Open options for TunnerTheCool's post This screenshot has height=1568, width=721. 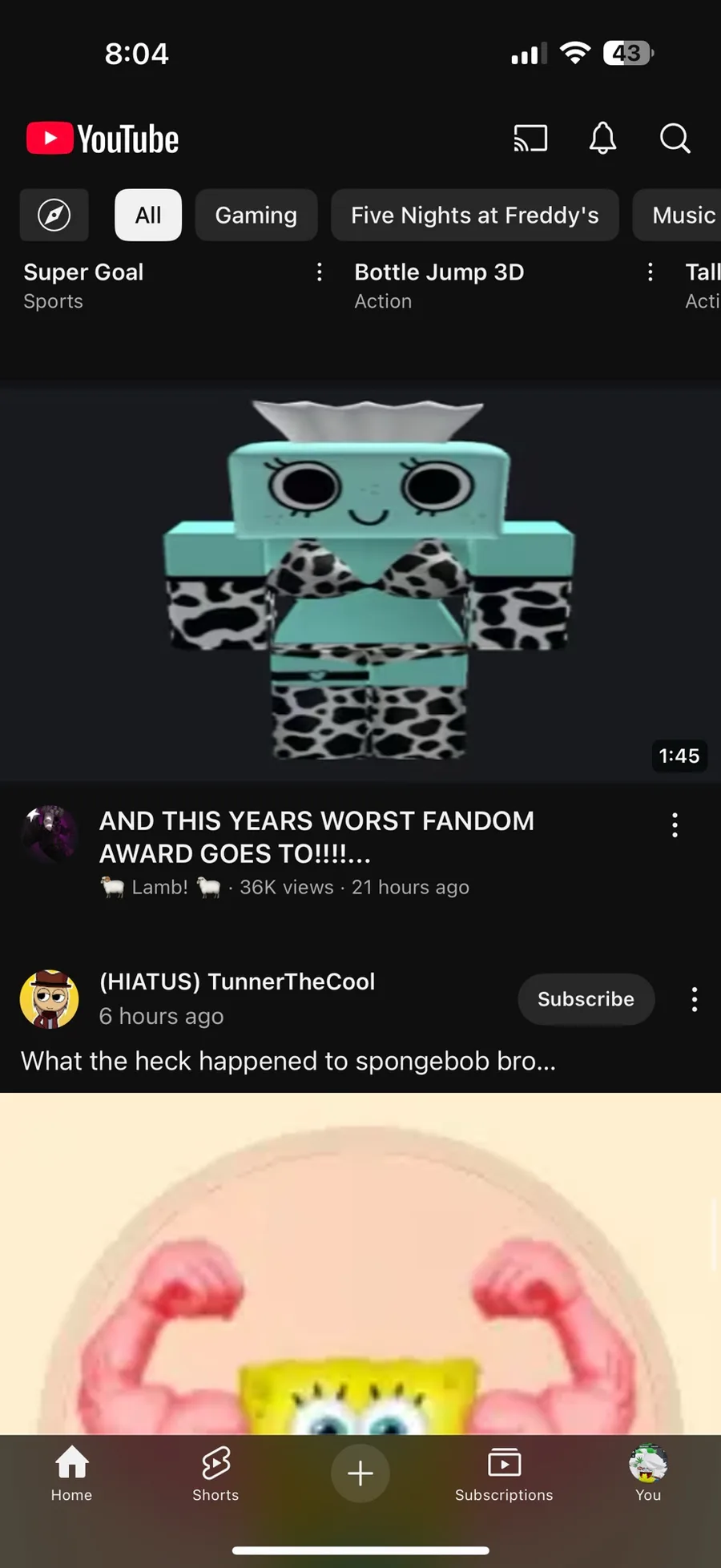(x=694, y=999)
